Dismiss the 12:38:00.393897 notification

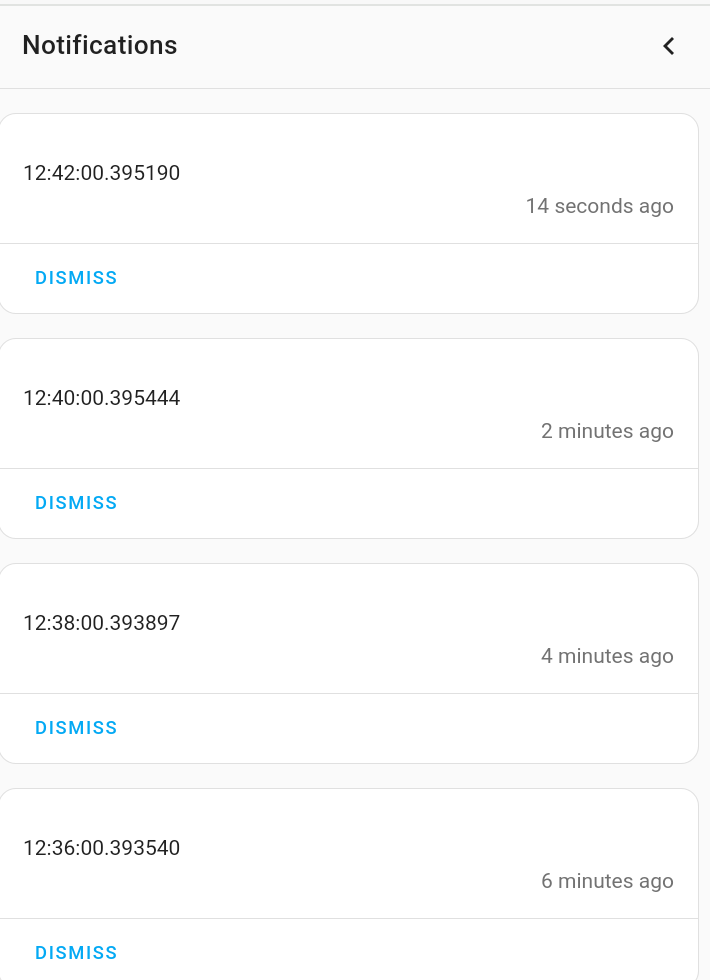coord(76,728)
